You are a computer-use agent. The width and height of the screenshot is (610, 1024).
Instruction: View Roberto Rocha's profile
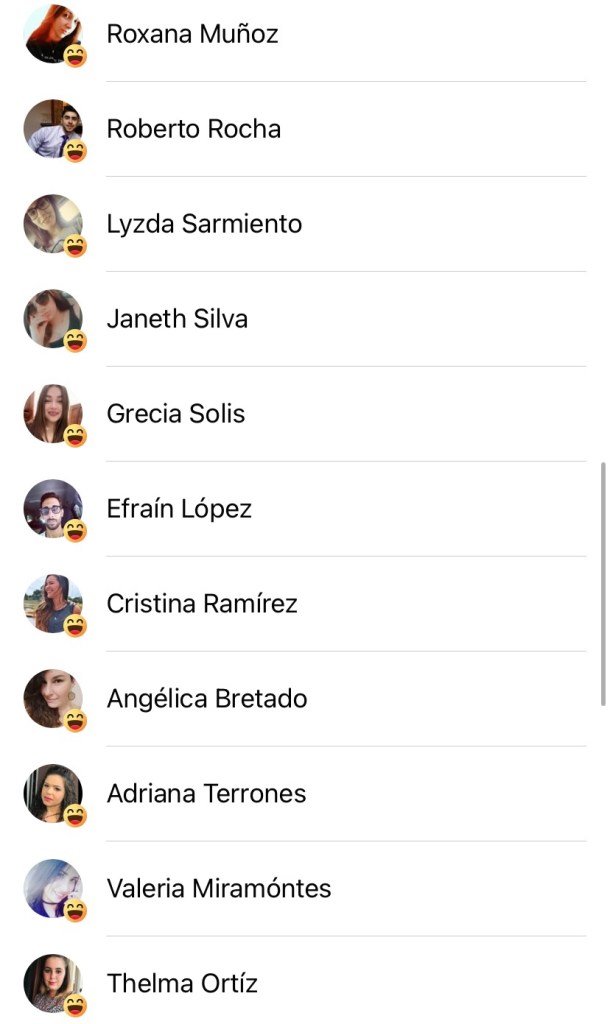[x=193, y=129]
